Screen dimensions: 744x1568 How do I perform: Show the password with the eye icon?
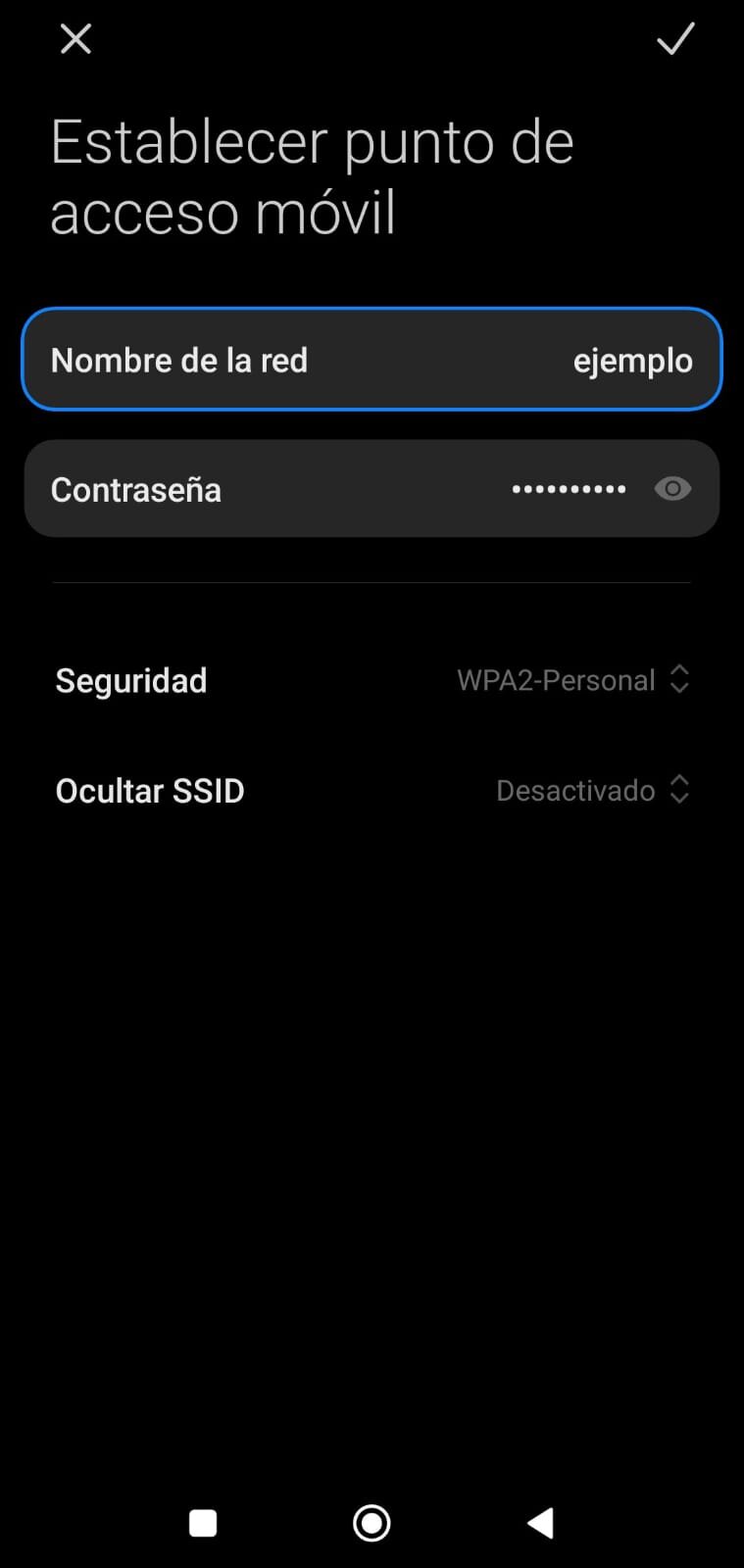click(672, 488)
